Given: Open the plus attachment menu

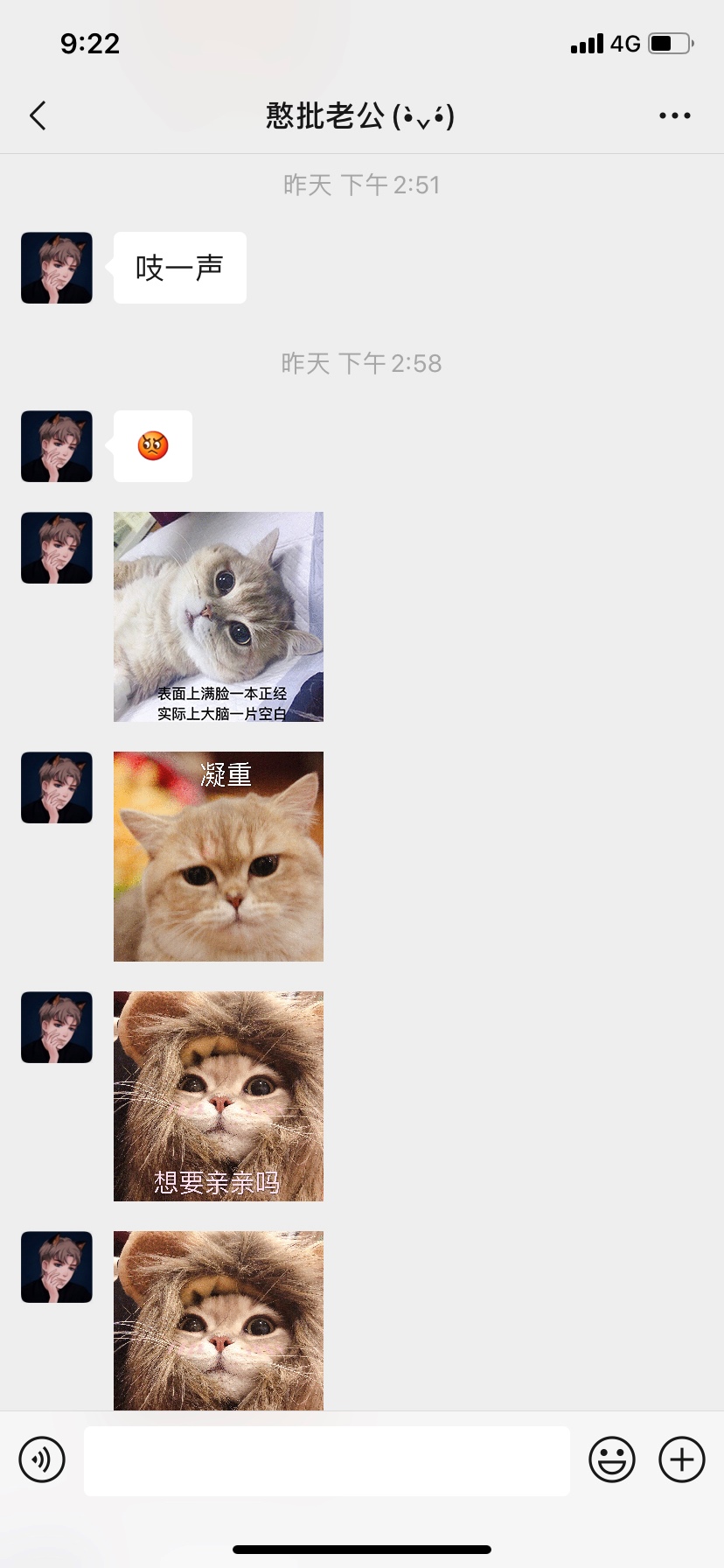Looking at the screenshot, I should pos(681,1459).
